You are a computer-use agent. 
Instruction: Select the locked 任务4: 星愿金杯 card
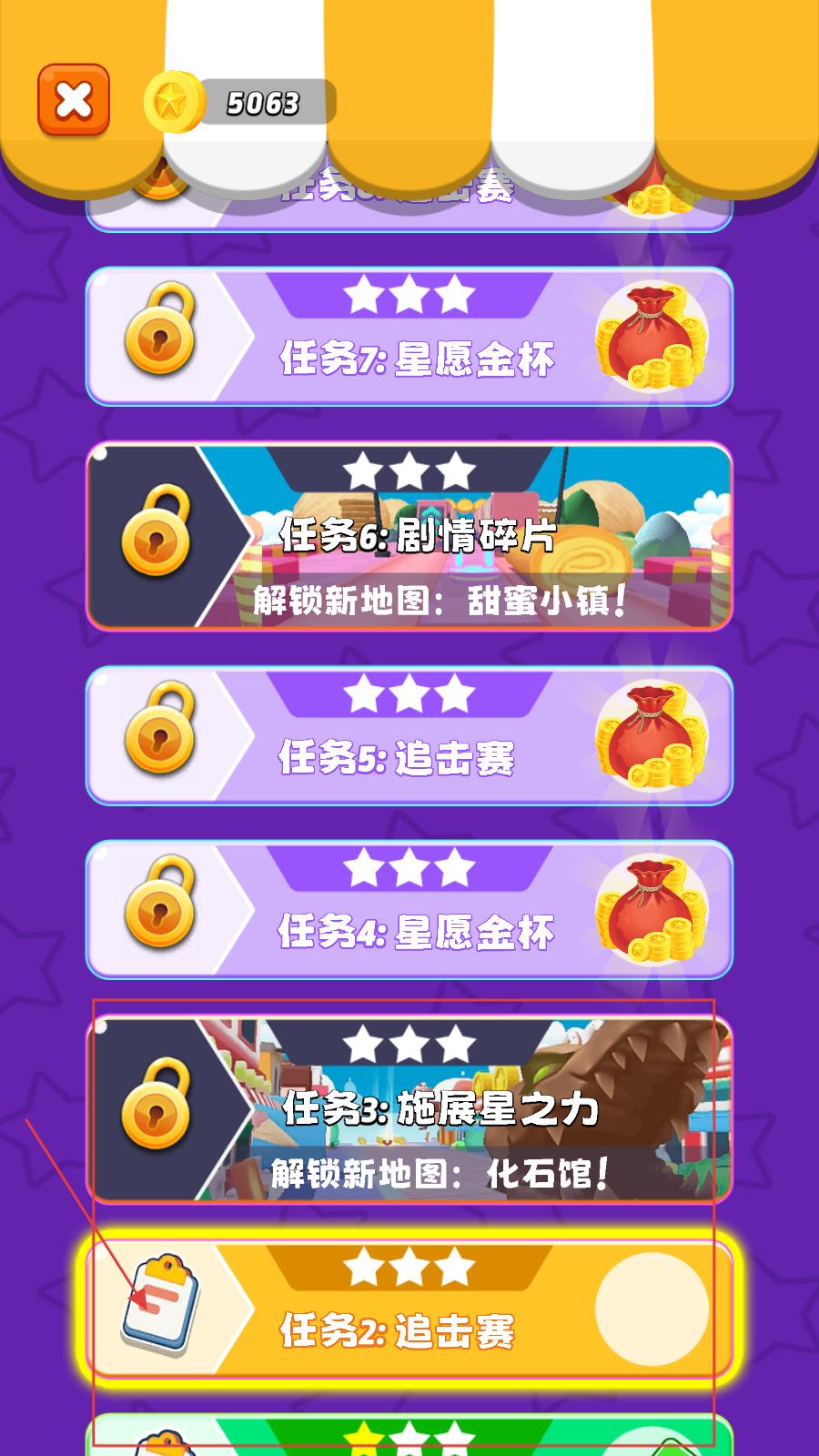[409, 909]
